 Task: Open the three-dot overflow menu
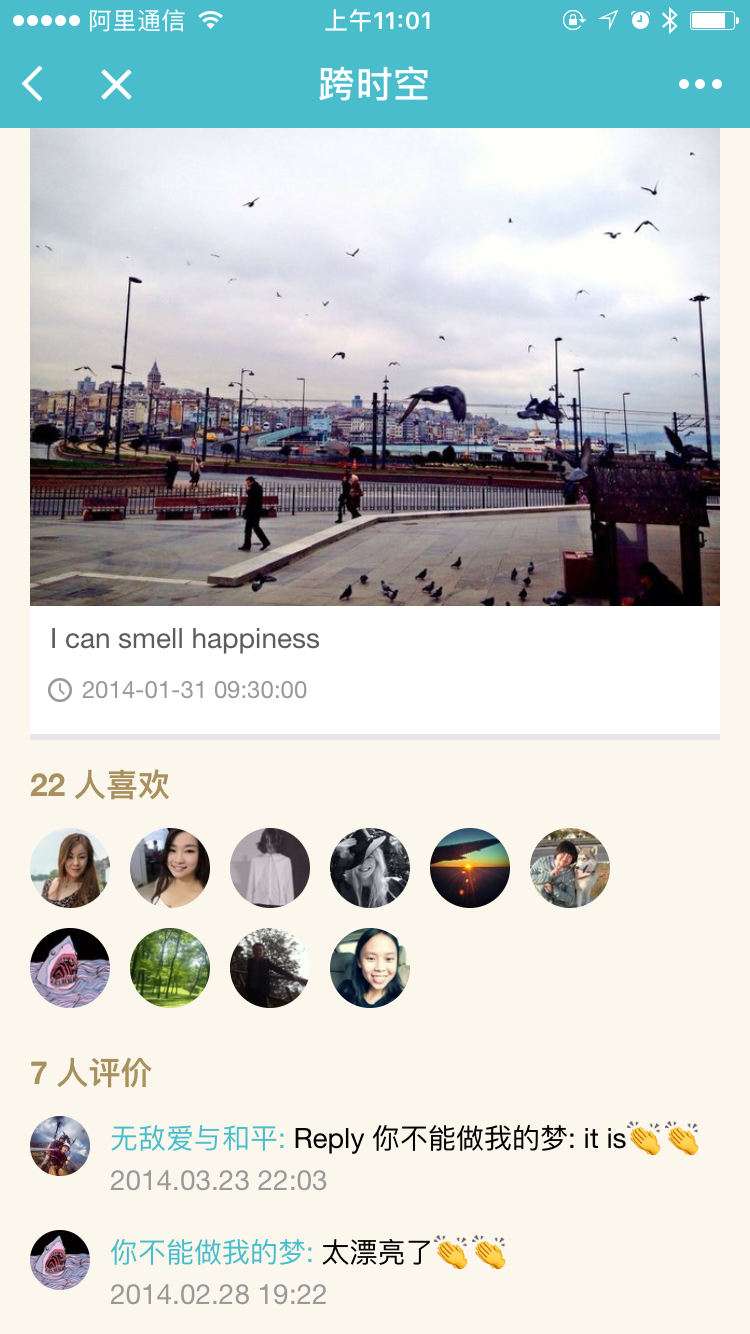tap(700, 84)
